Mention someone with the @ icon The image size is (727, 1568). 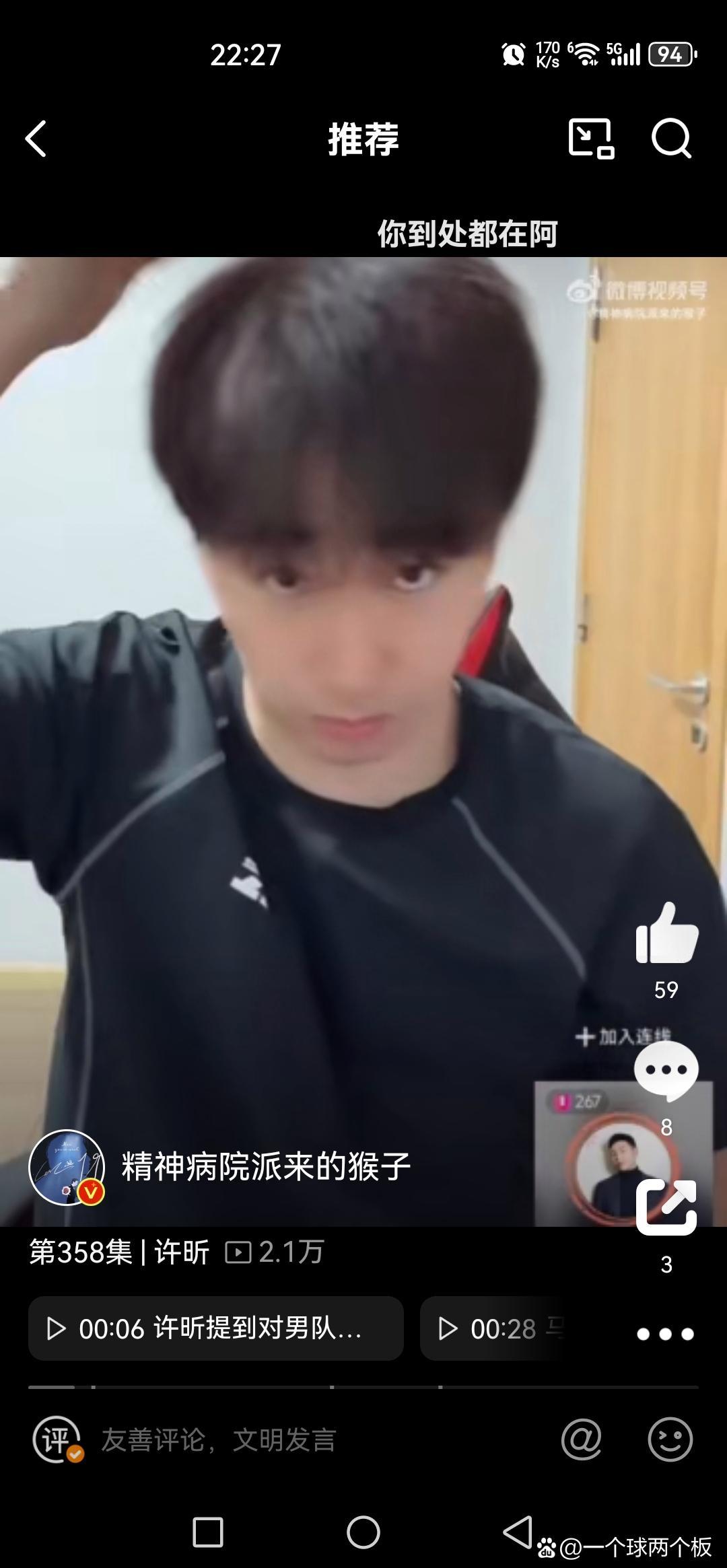click(x=582, y=1439)
